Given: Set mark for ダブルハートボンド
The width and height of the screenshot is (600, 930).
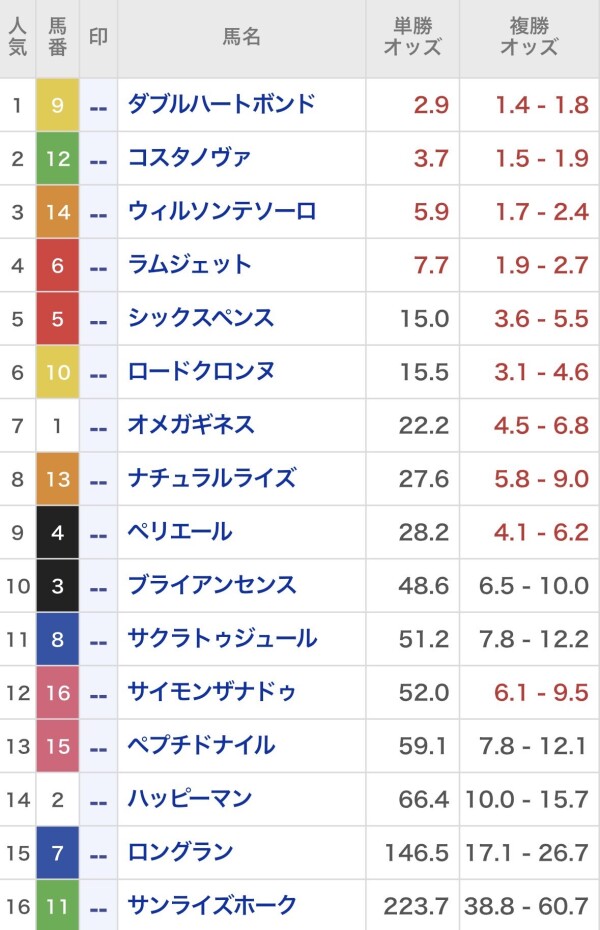Looking at the screenshot, I should pos(98,105).
